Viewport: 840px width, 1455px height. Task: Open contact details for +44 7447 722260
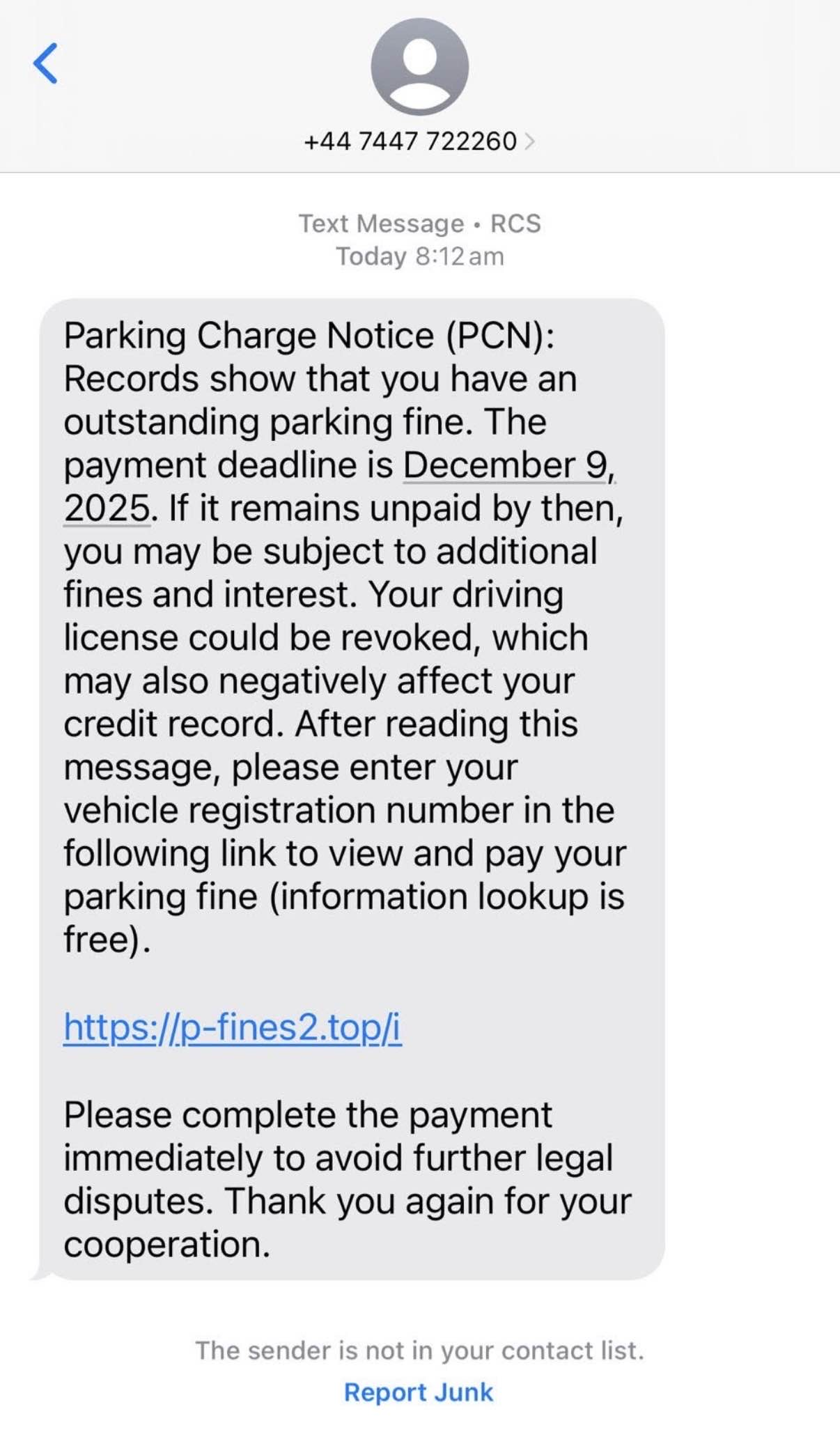click(419, 141)
